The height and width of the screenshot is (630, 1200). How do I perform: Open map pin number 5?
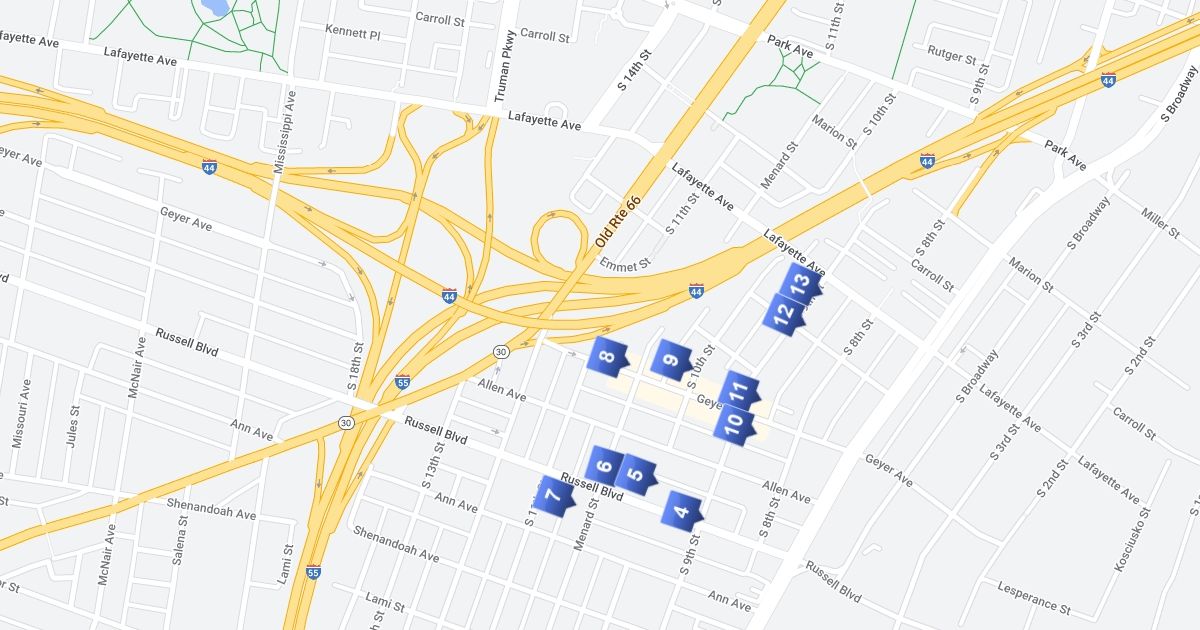tap(634, 473)
